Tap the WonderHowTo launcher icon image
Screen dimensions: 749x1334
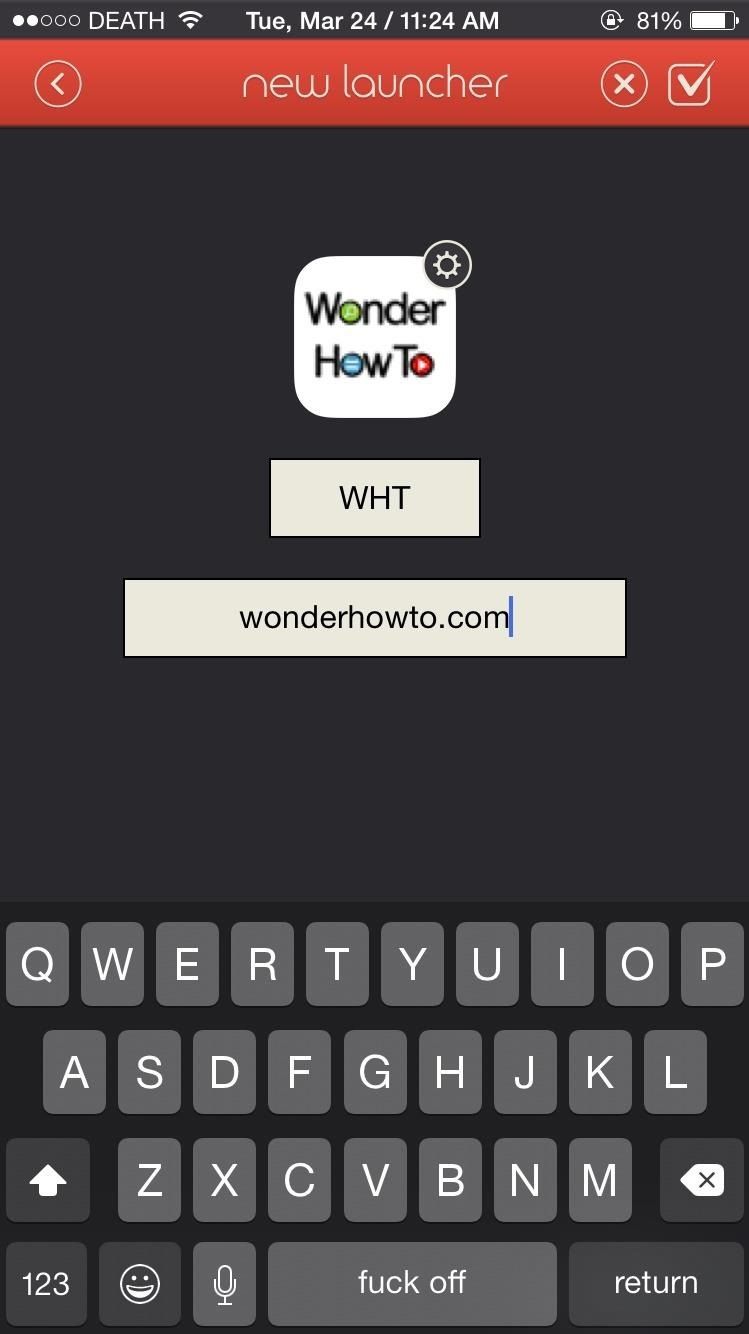374,338
